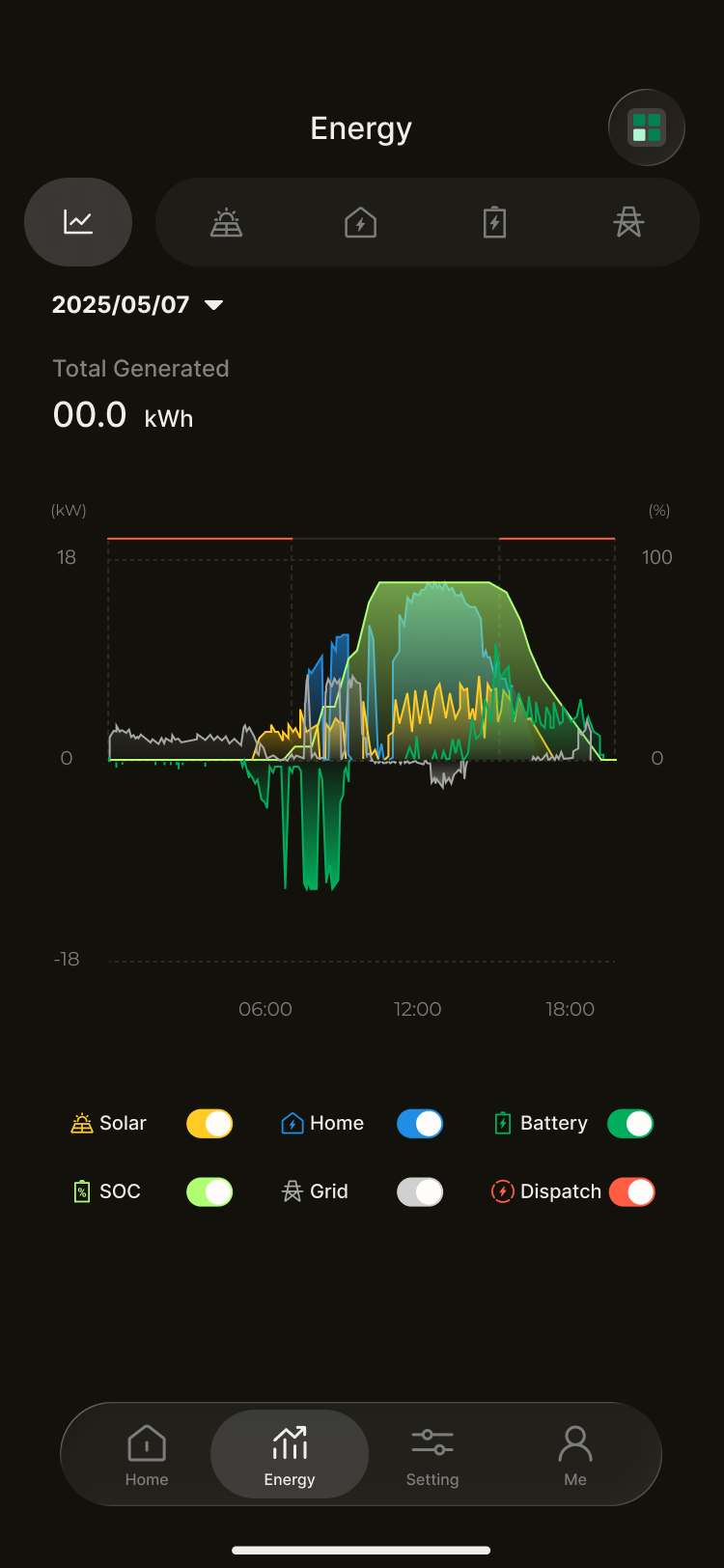The height and width of the screenshot is (1568, 724).
Task: Open the date dropdown 2025/05/07
Action: (137, 305)
